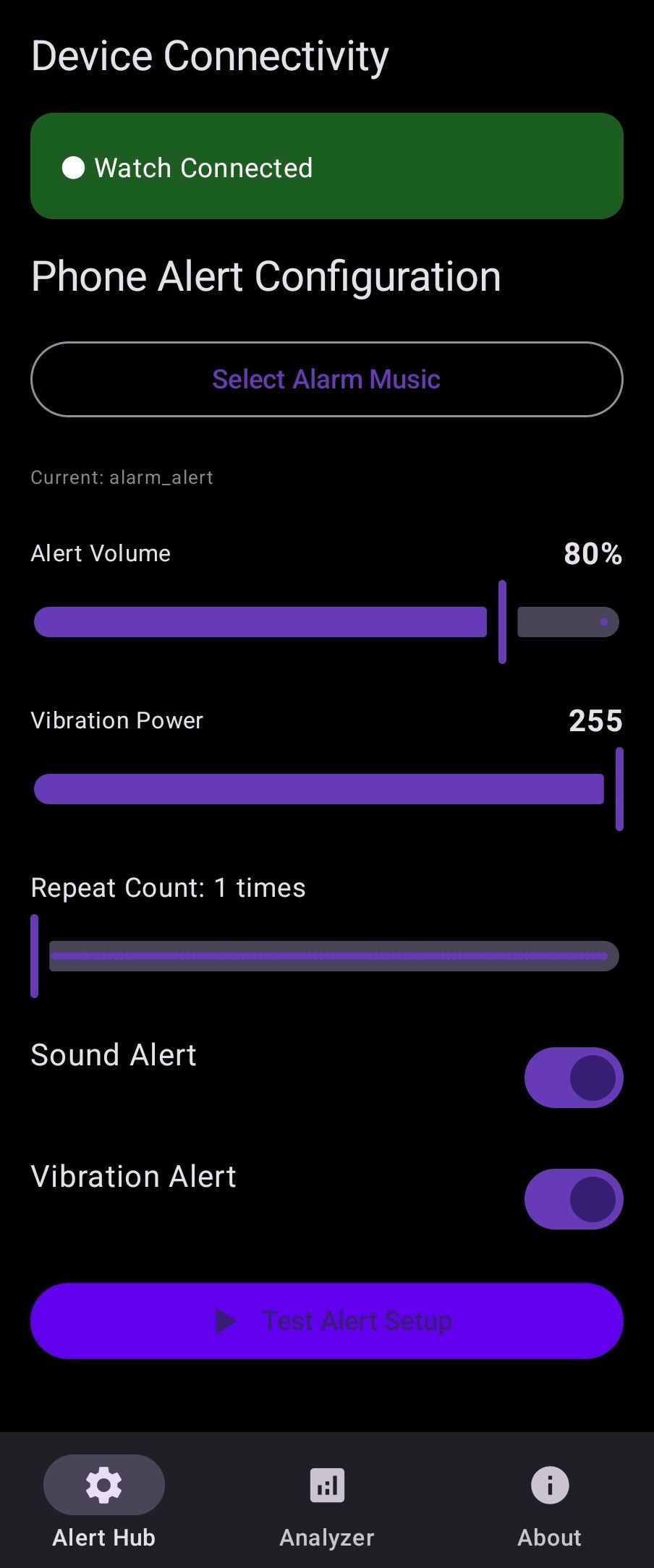Viewport: 654px width, 1568px height.
Task: Tap the Current: alarm_alert label
Action: (122, 477)
